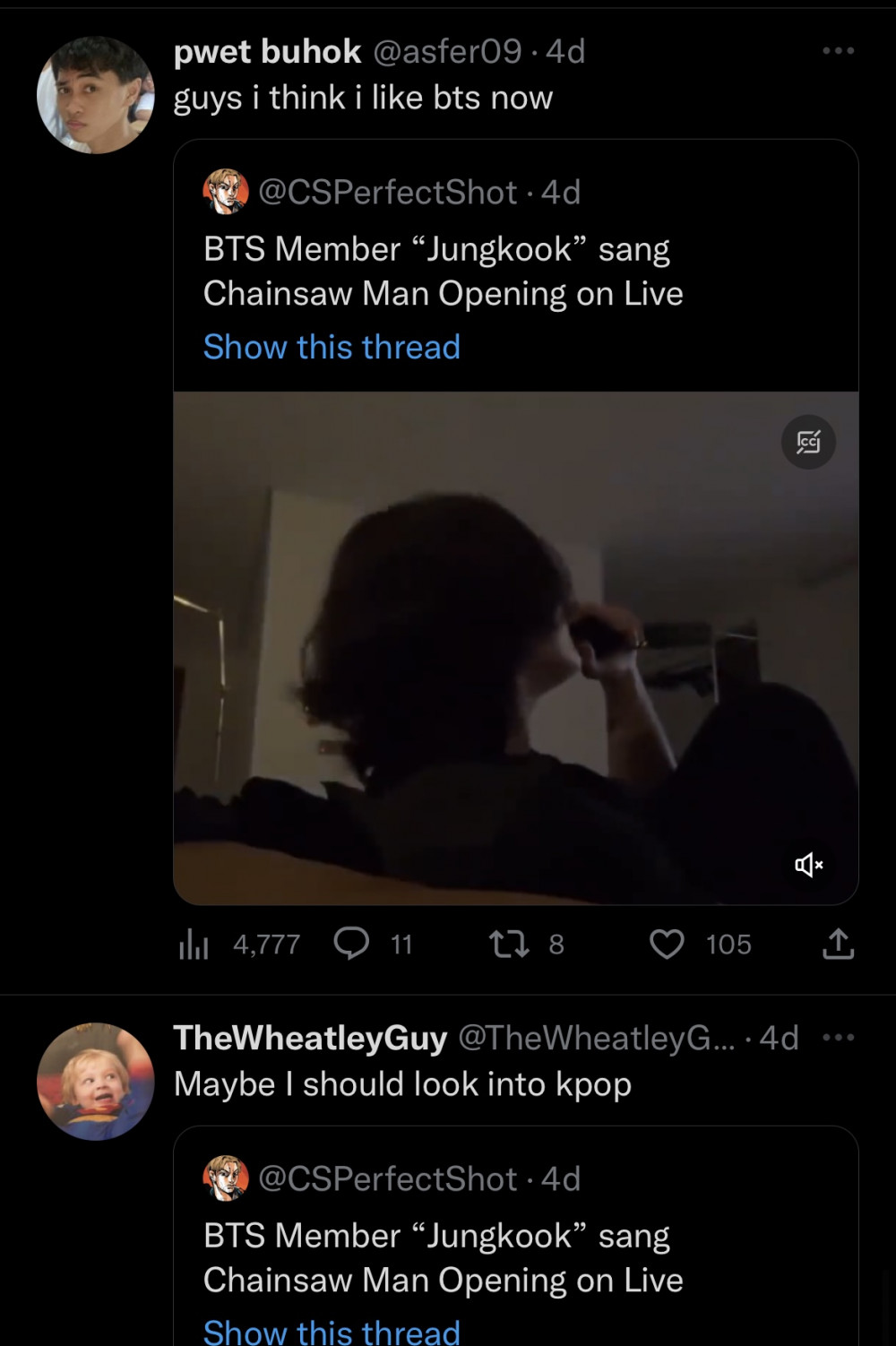Retweet pwet buhok's tweet

point(509,944)
